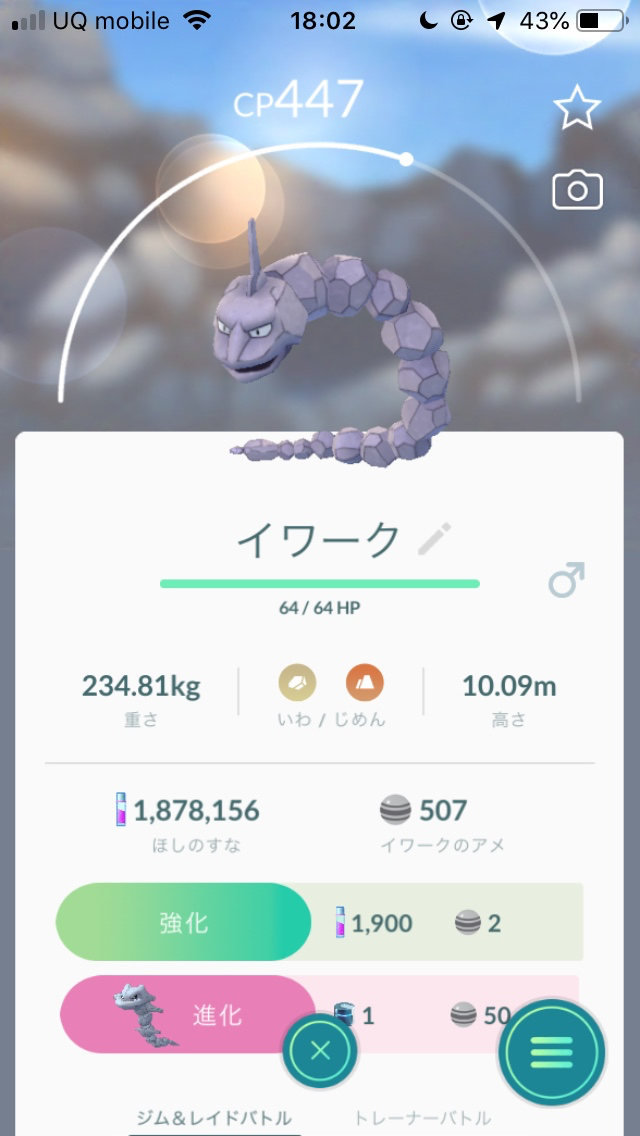Power up with the 強化 button

(x=184, y=922)
